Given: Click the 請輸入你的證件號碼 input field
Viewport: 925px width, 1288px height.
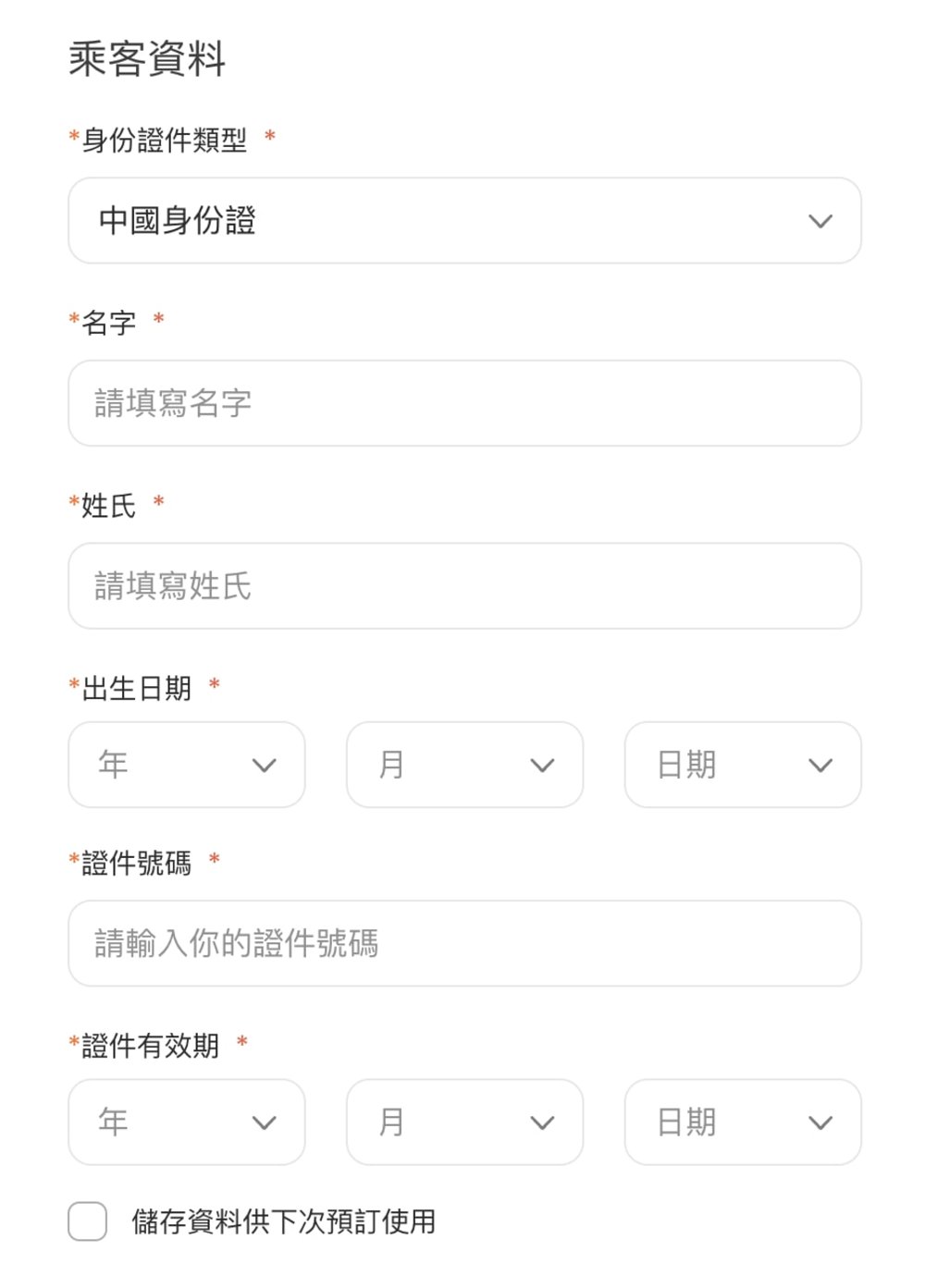Looking at the screenshot, I should click(462, 944).
